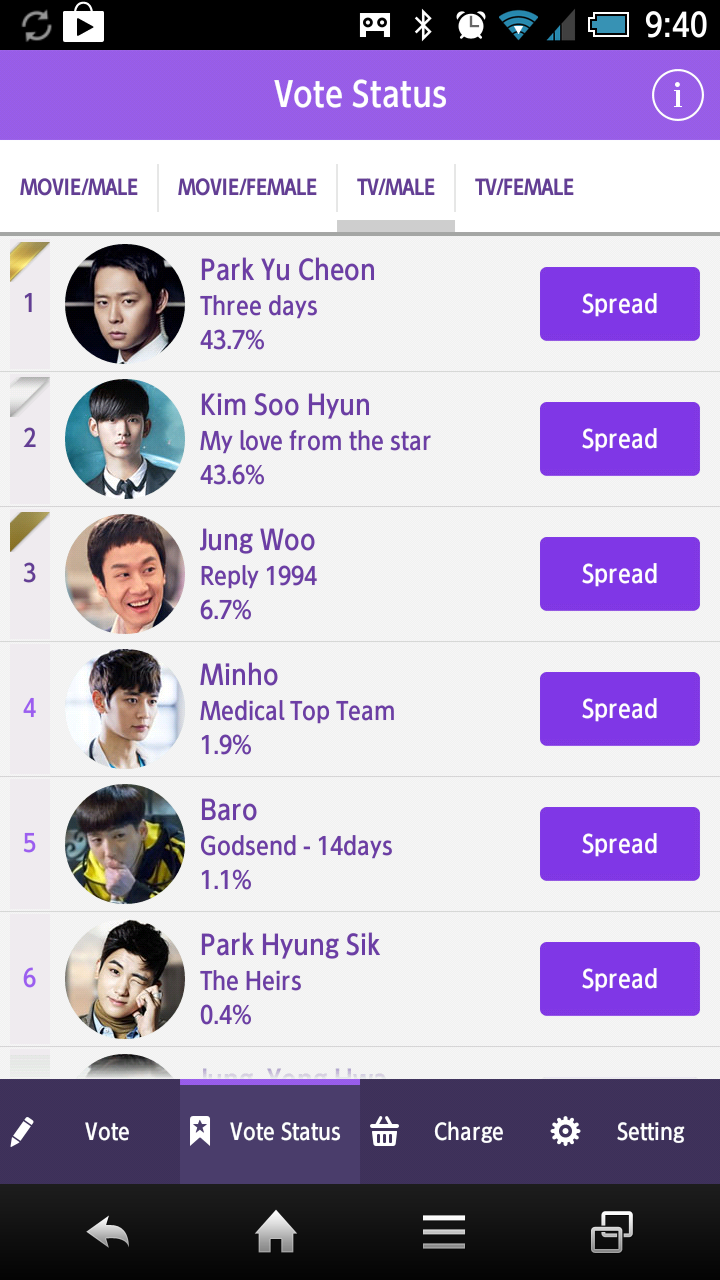
Task: Go to the Vote tab
Action: click(90, 1132)
